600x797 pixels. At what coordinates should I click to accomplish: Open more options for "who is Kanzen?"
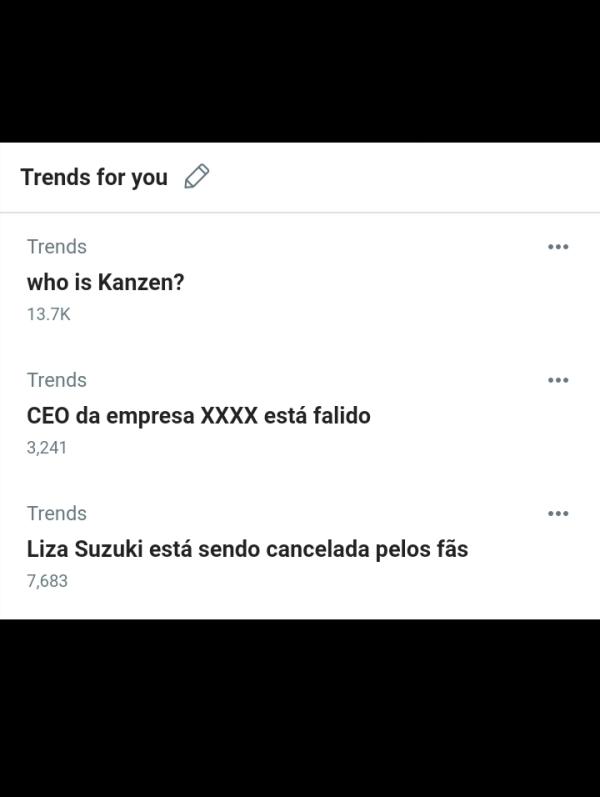click(x=558, y=247)
